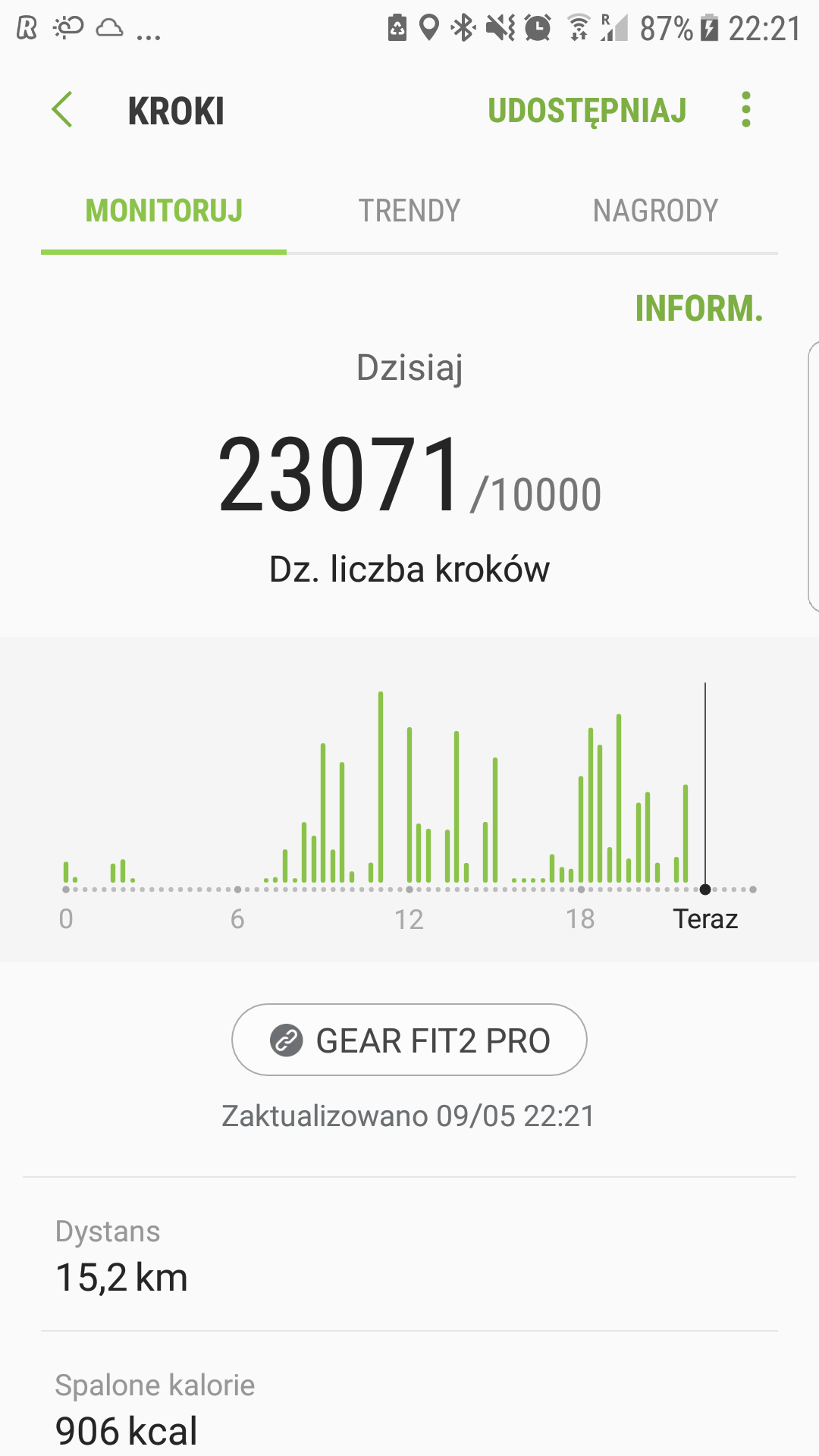Viewport: 819px width, 1456px height.
Task: Tap the GEAR FIT2 PRO source button
Action: [409, 1040]
